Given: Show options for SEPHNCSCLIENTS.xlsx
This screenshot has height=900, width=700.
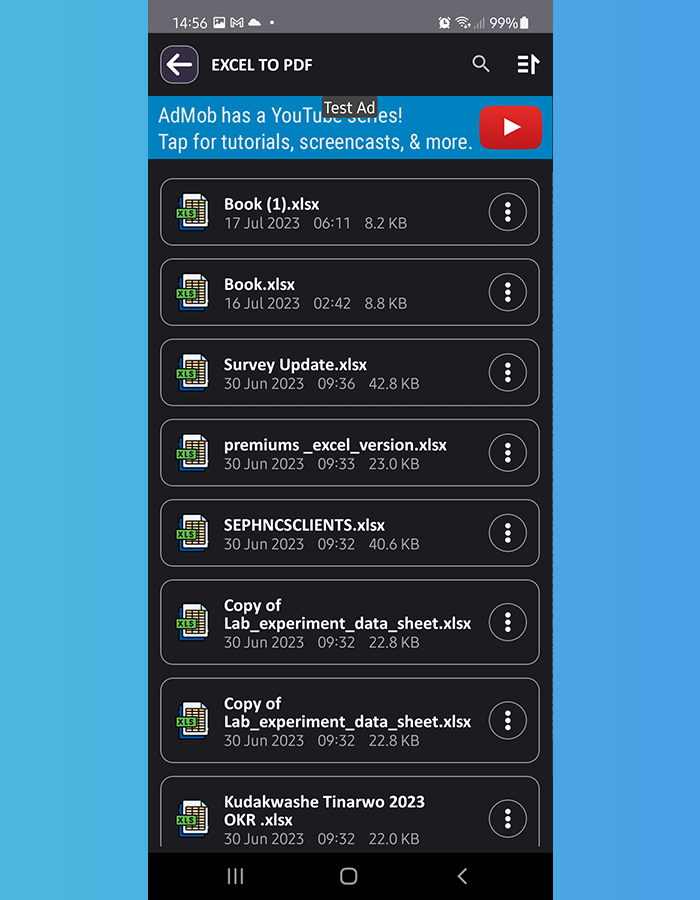Looking at the screenshot, I should (x=508, y=532).
